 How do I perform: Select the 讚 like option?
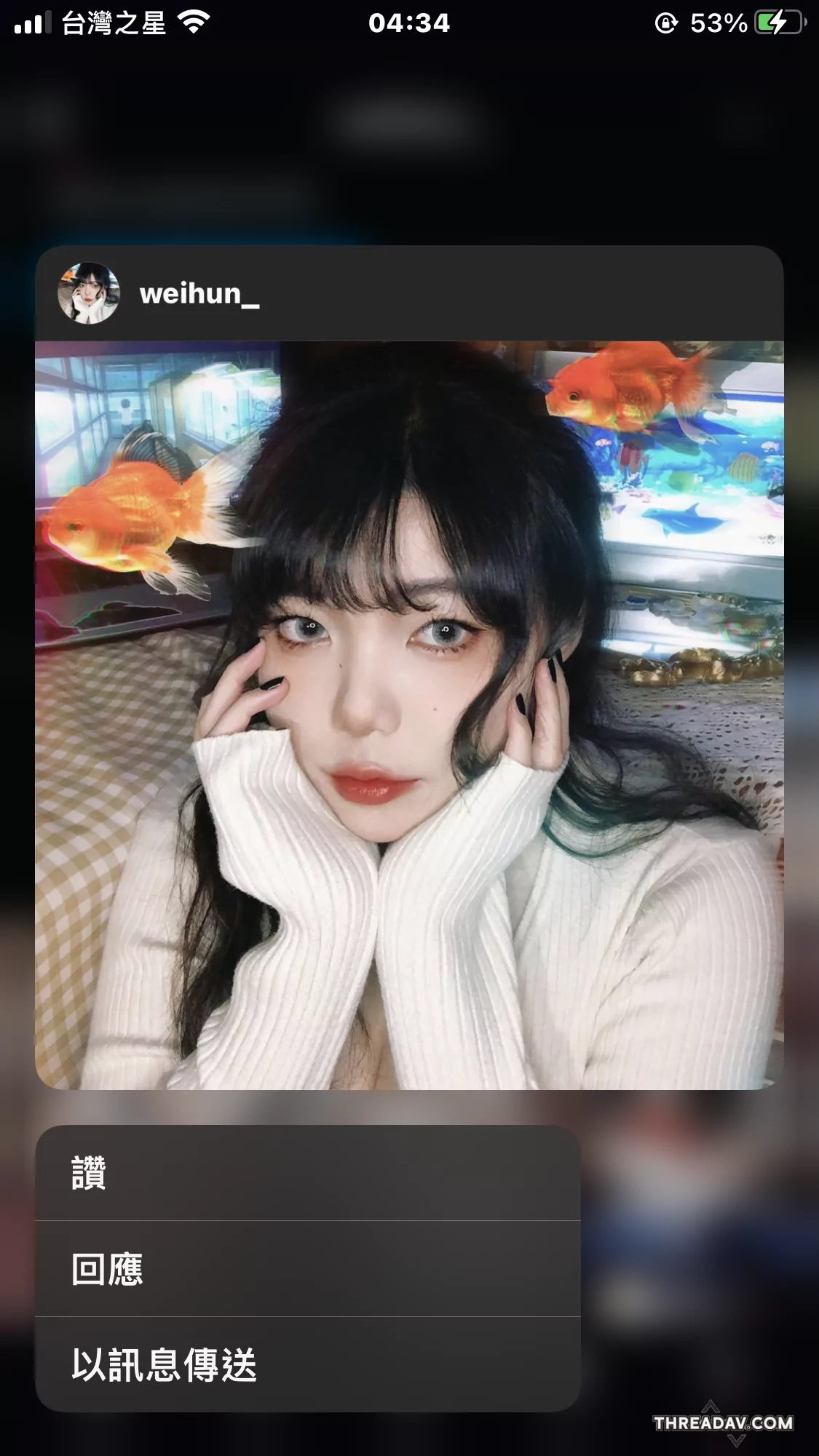tap(307, 1173)
